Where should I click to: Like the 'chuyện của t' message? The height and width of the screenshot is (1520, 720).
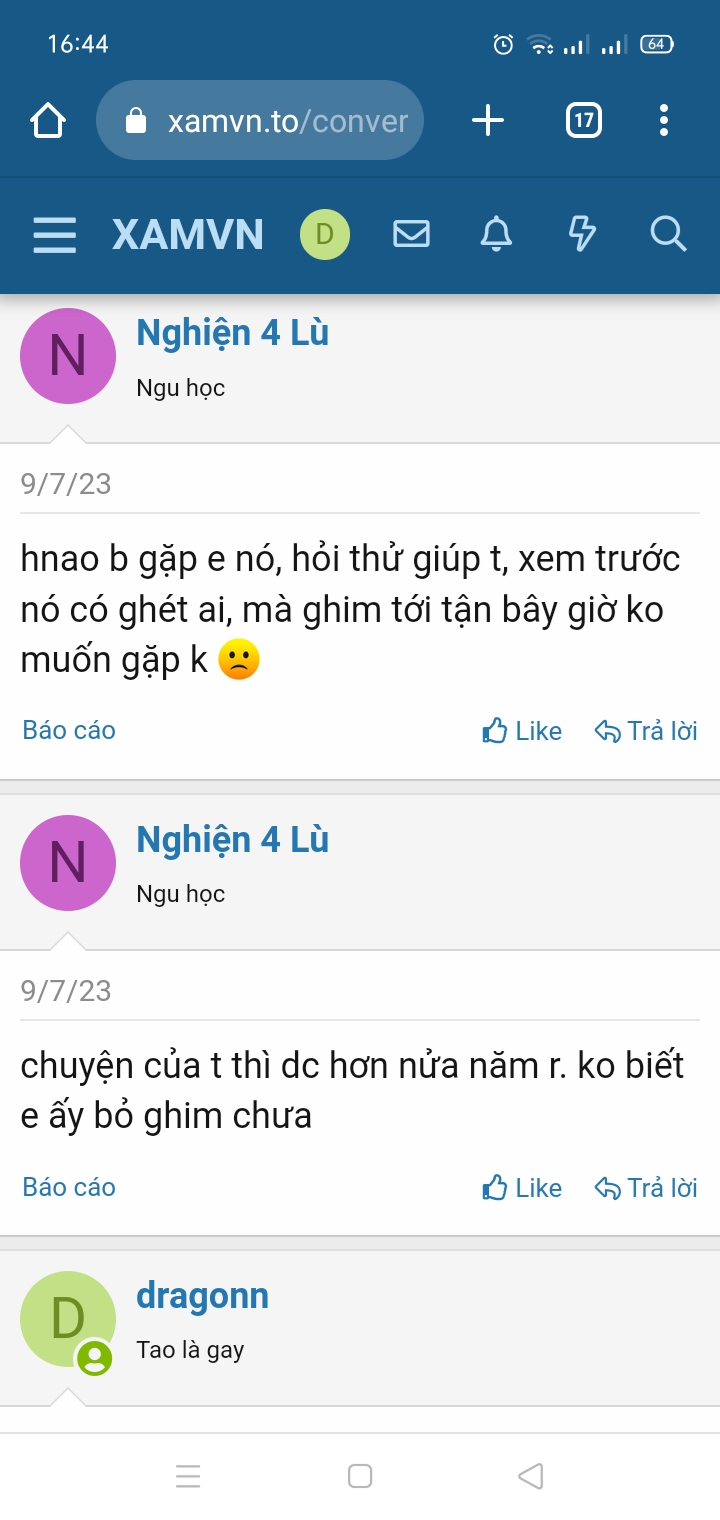point(522,1188)
